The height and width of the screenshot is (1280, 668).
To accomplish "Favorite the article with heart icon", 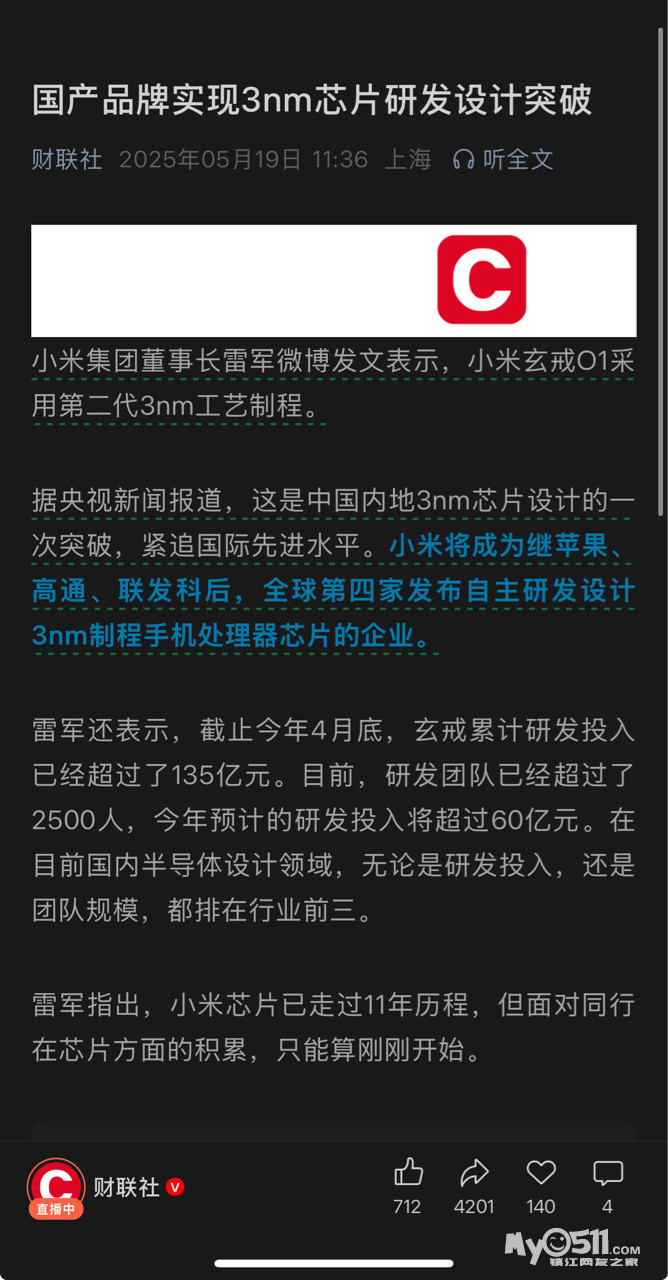I will pos(541,1173).
